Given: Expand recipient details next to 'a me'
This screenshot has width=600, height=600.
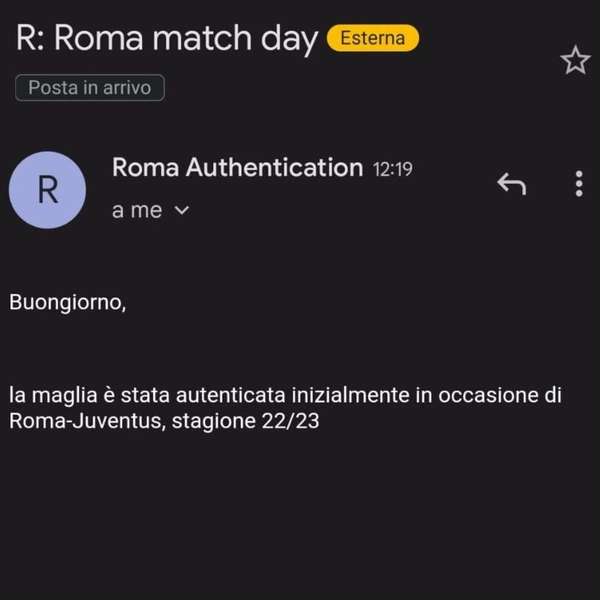Looking at the screenshot, I should 181,211.
